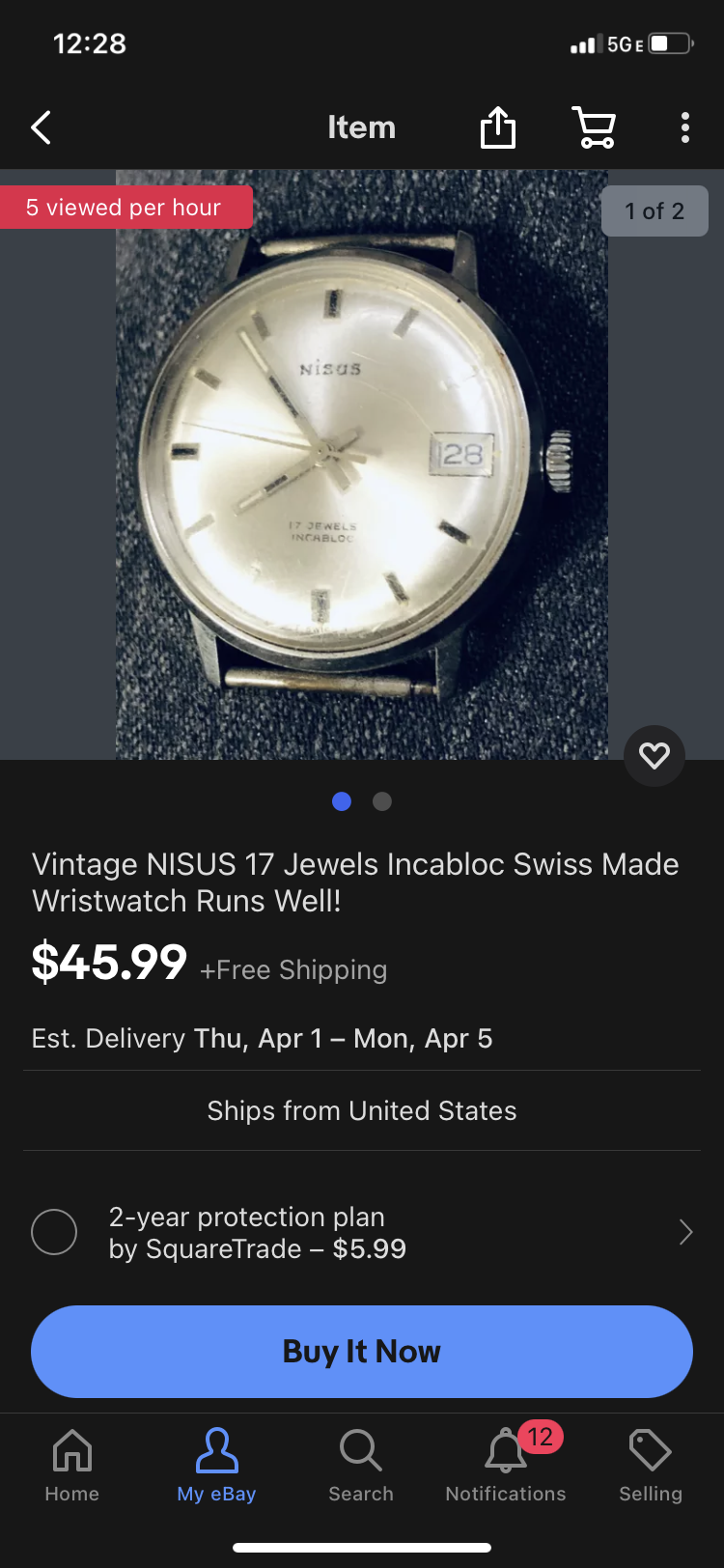Image resolution: width=724 pixels, height=1568 pixels.
Task: Check the Notifications tab
Action: tap(506, 1466)
